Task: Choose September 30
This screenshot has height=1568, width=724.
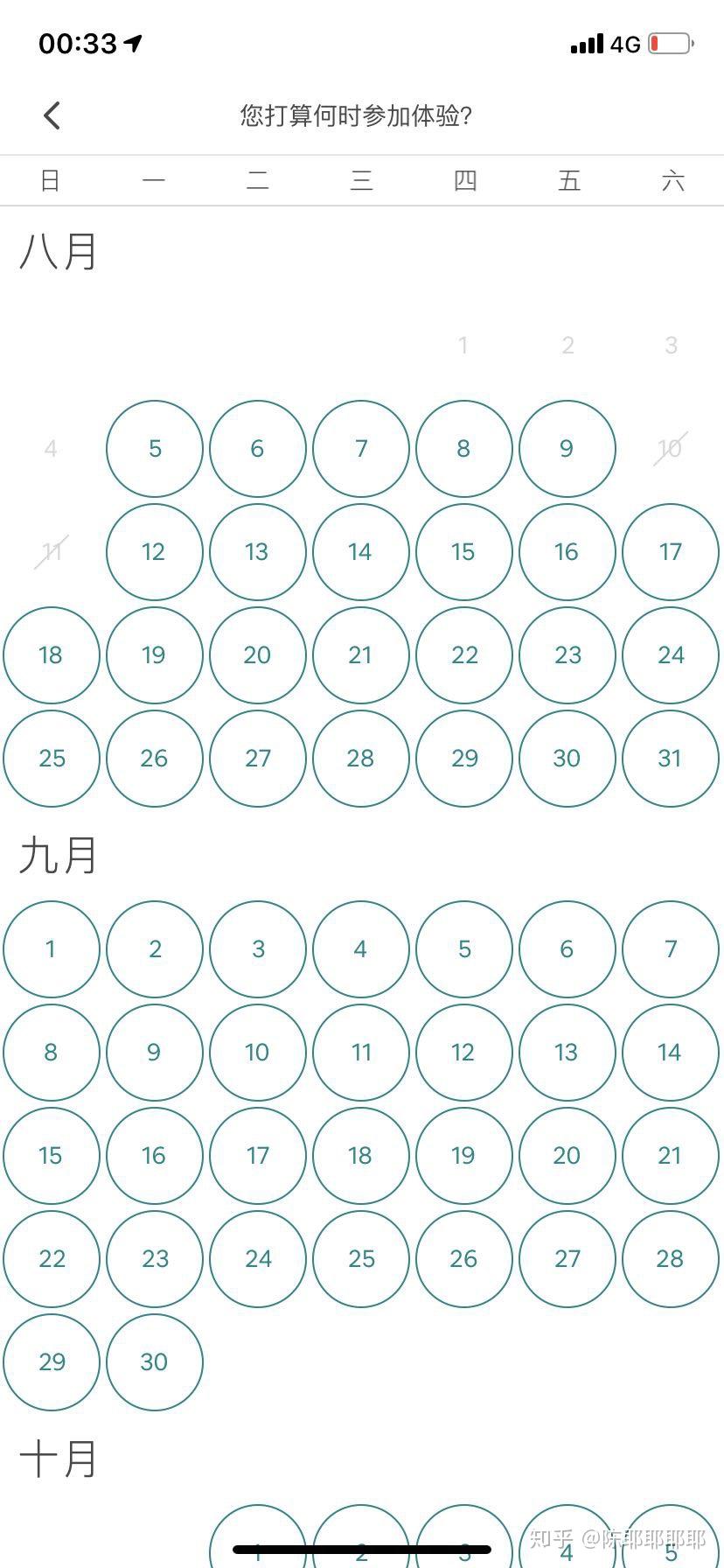Action: tap(155, 1362)
